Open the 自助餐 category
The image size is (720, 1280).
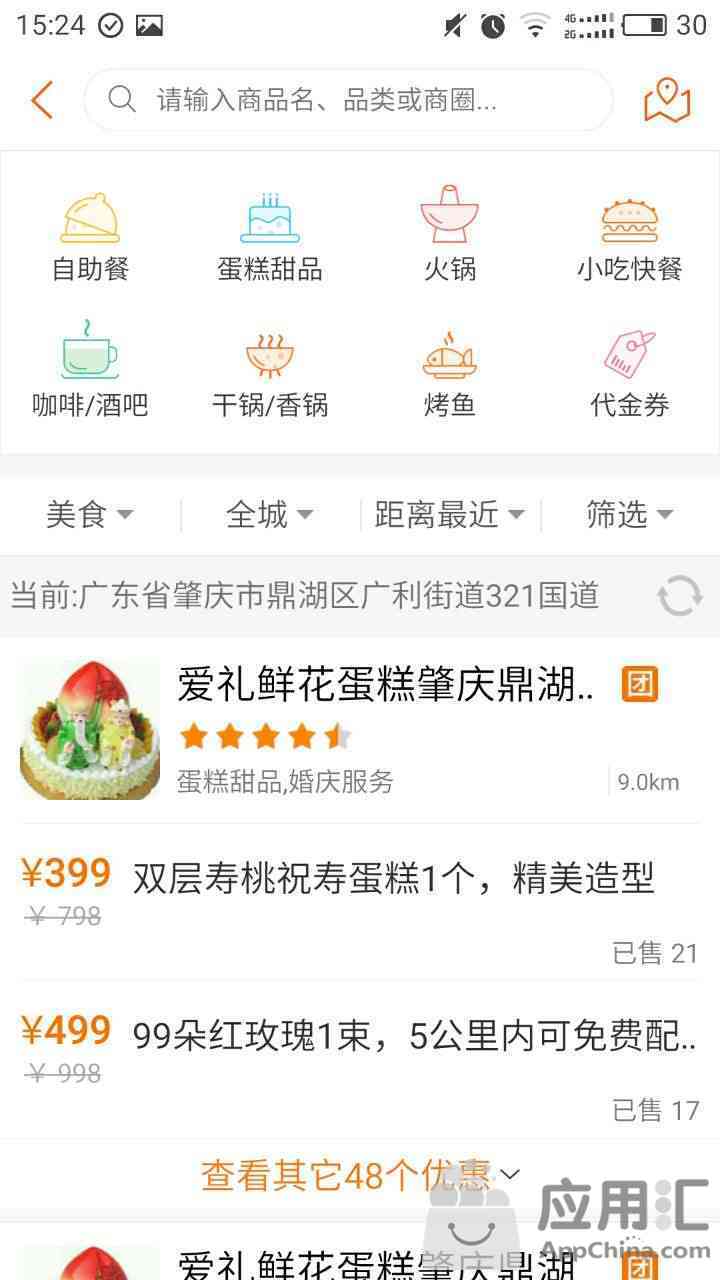[x=90, y=237]
